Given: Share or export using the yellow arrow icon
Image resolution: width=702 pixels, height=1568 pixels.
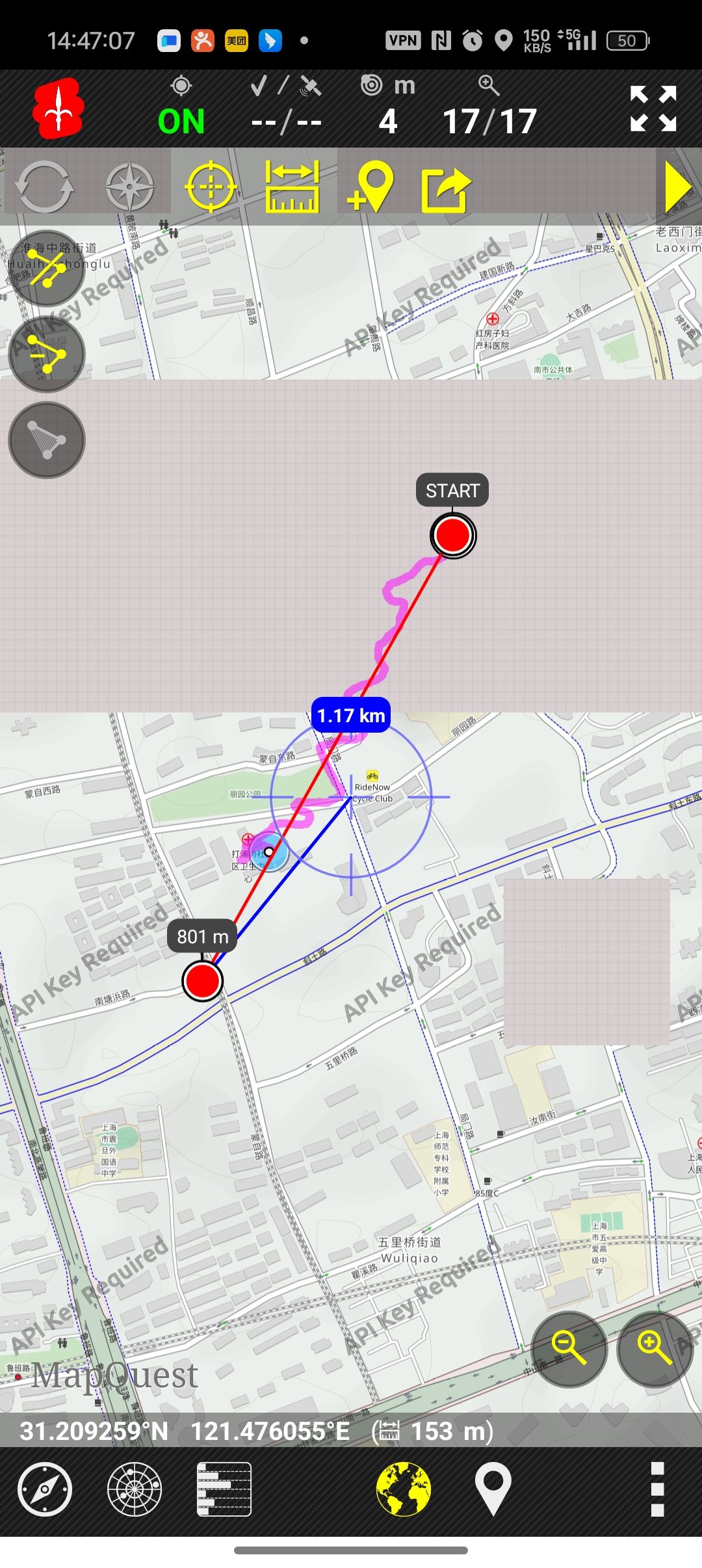Looking at the screenshot, I should tap(446, 189).
